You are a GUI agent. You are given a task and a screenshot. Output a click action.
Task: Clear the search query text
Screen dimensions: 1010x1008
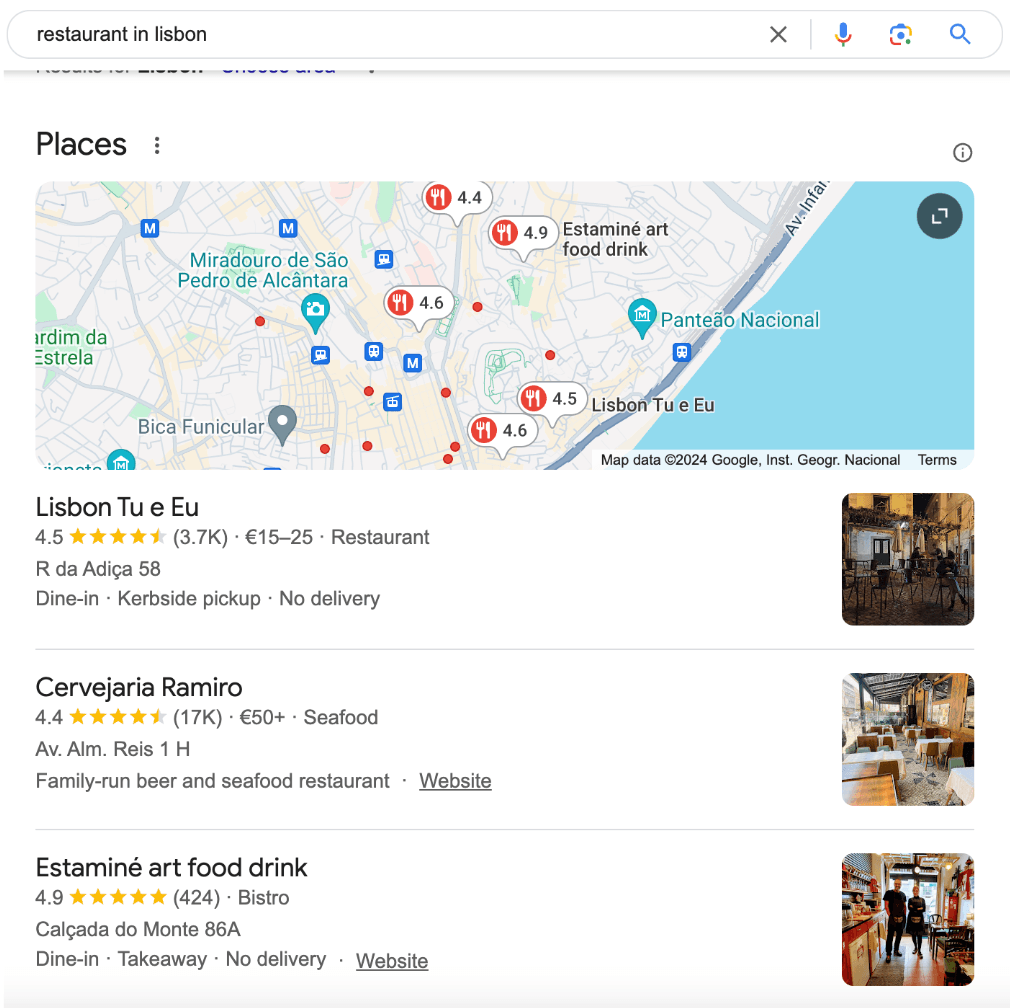pyautogui.click(x=778, y=35)
